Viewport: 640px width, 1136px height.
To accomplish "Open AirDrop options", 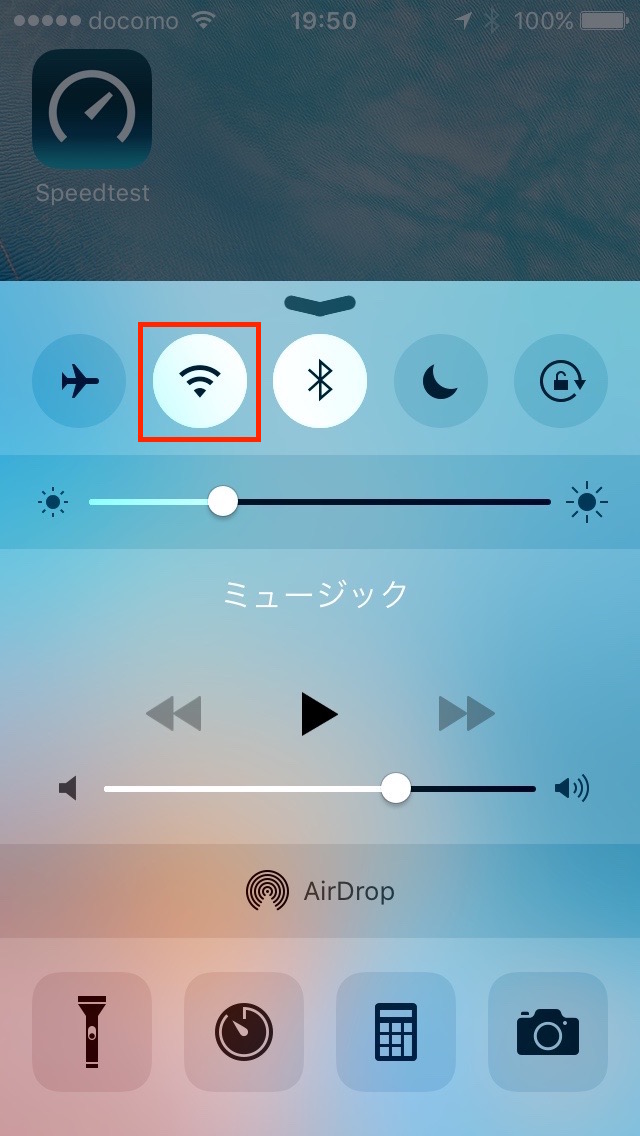I will tap(320, 890).
